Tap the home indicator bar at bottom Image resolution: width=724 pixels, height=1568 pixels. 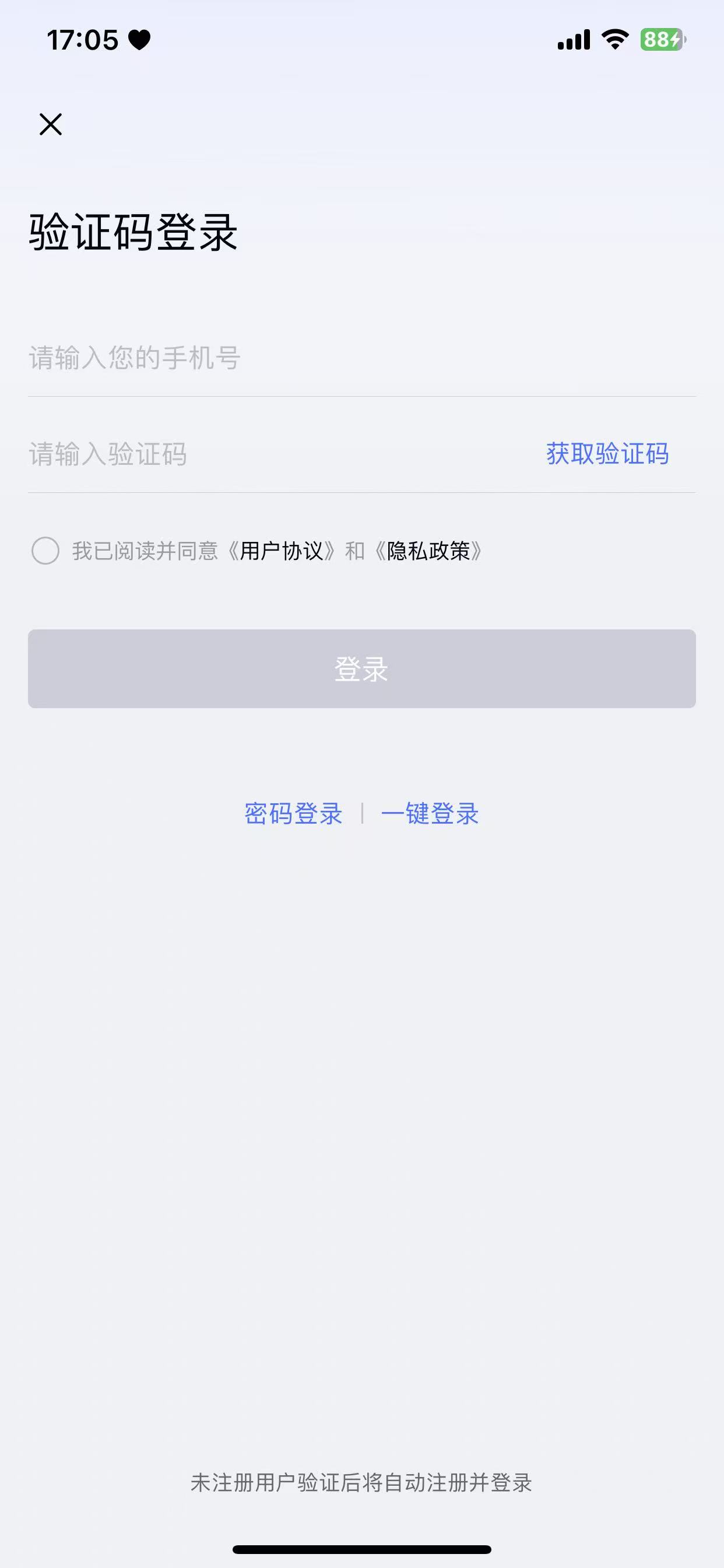362,1549
